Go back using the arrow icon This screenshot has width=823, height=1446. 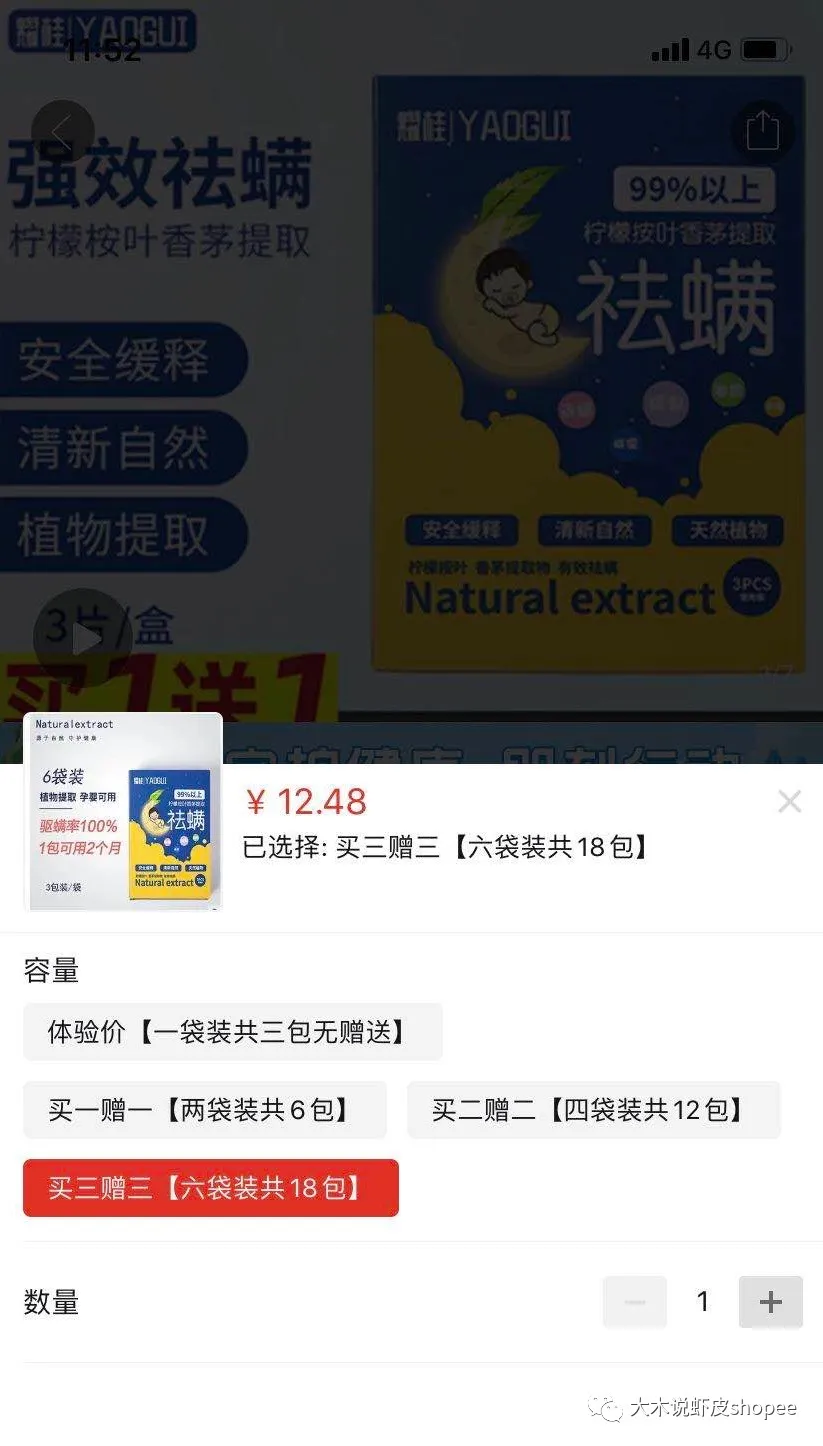point(62,132)
